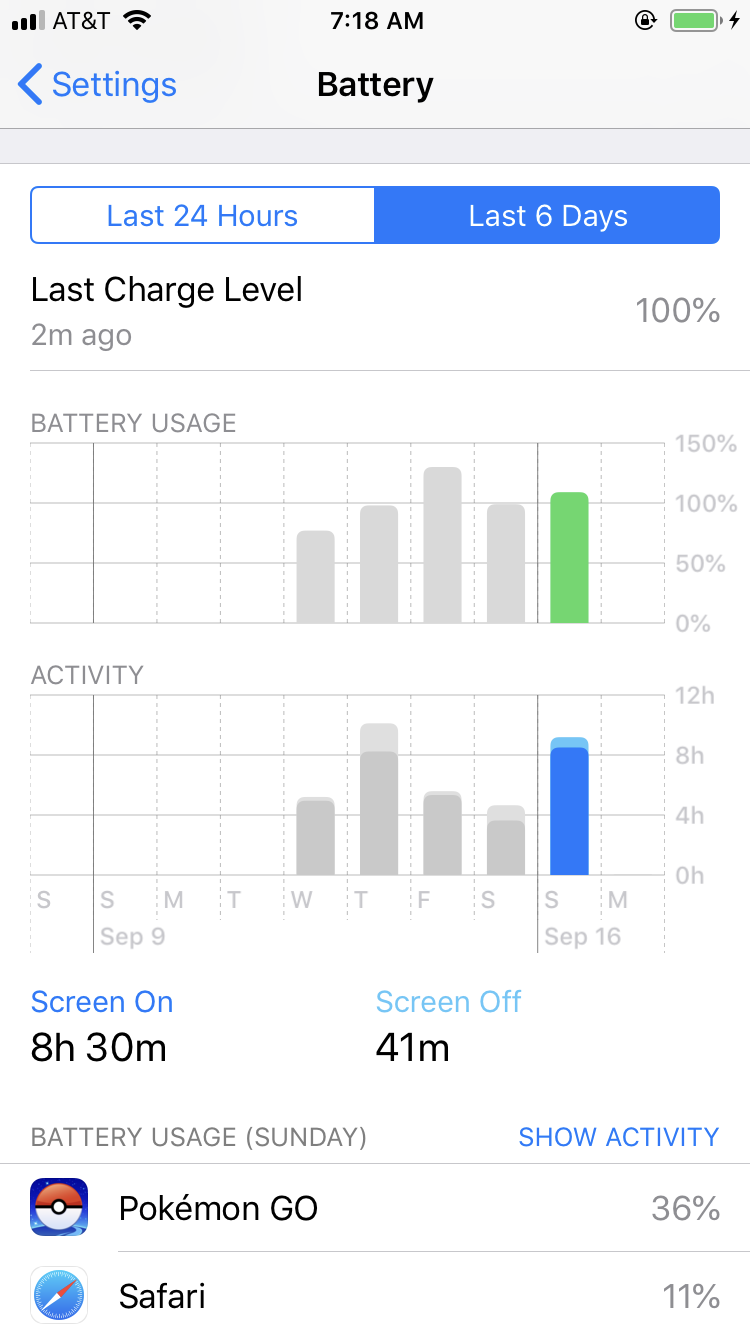Select Friday's bar in battery usage chart
This screenshot has height=1334, width=750.
tap(442, 546)
